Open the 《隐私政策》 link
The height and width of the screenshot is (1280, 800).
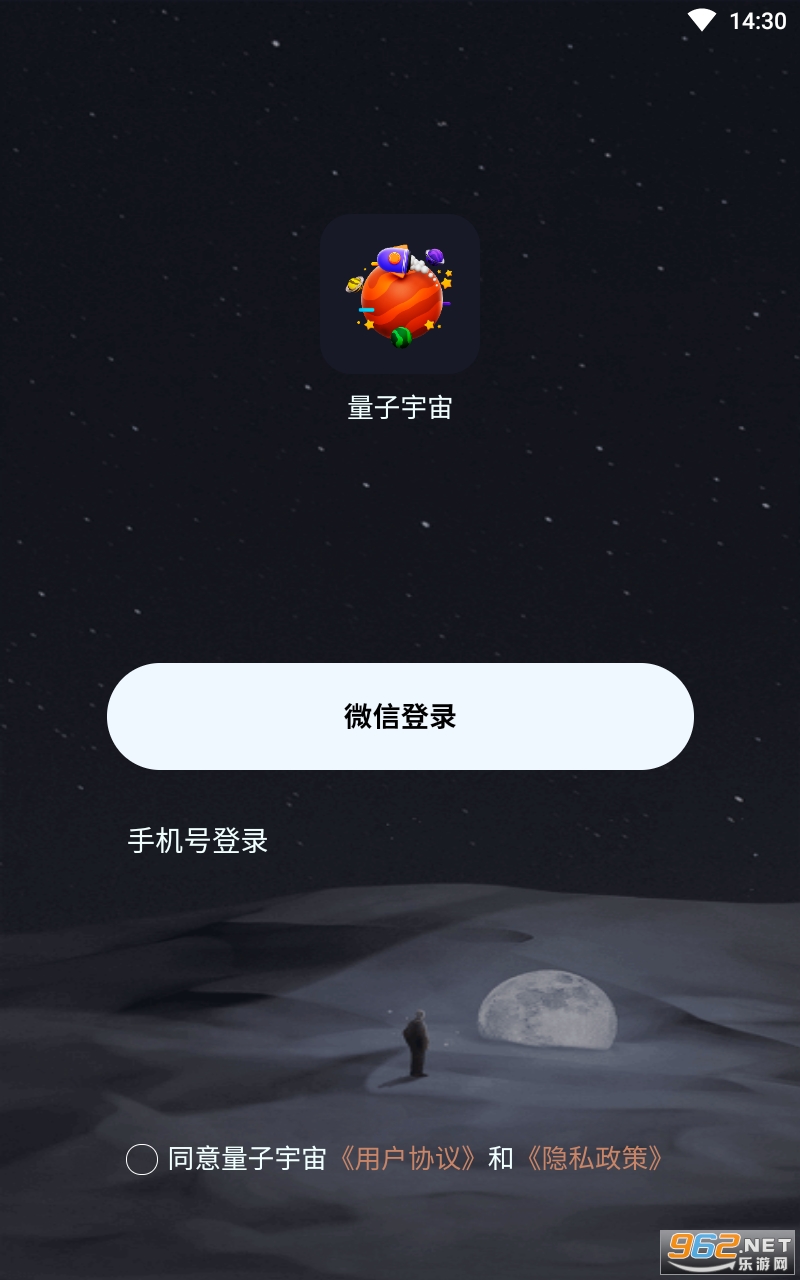coord(594,1159)
